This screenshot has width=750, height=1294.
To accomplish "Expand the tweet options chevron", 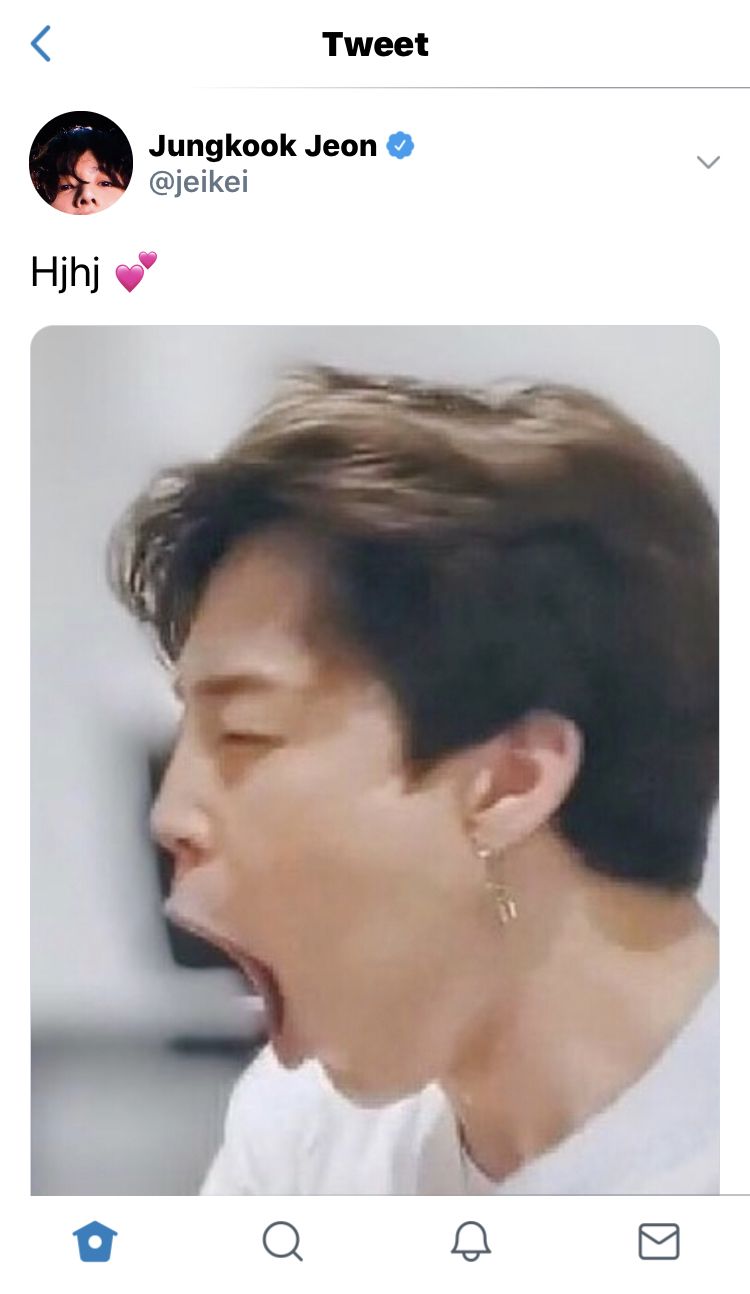I will pos(708,162).
